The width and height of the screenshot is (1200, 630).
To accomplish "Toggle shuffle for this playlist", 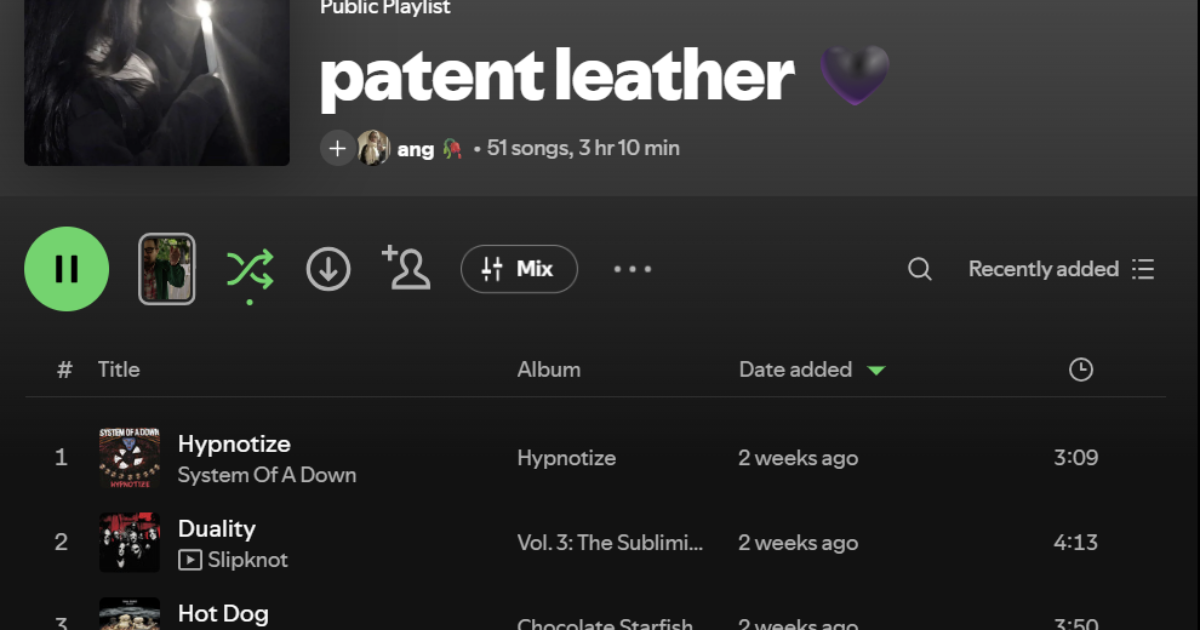I will click(249, 269).
